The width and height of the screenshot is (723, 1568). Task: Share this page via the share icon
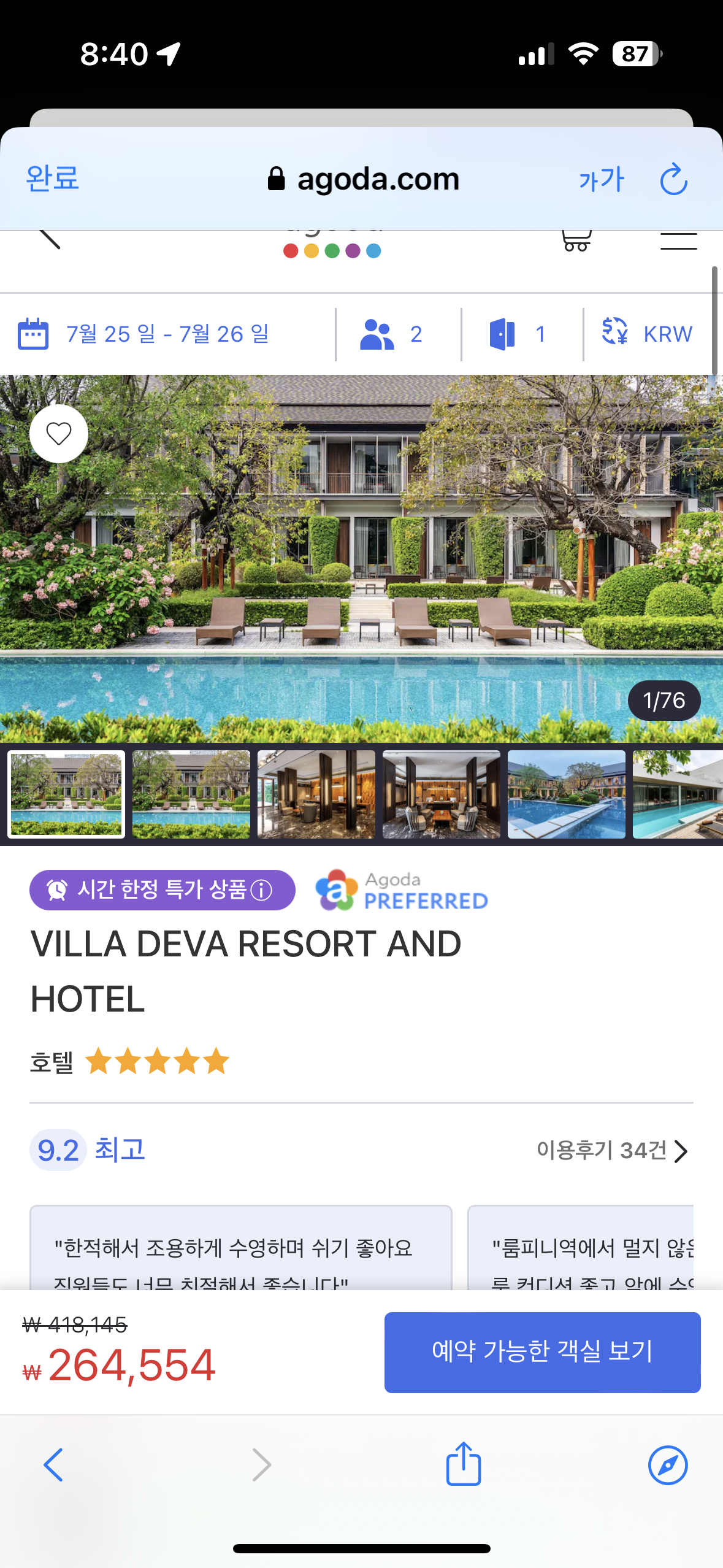[x=463, y=1464]
